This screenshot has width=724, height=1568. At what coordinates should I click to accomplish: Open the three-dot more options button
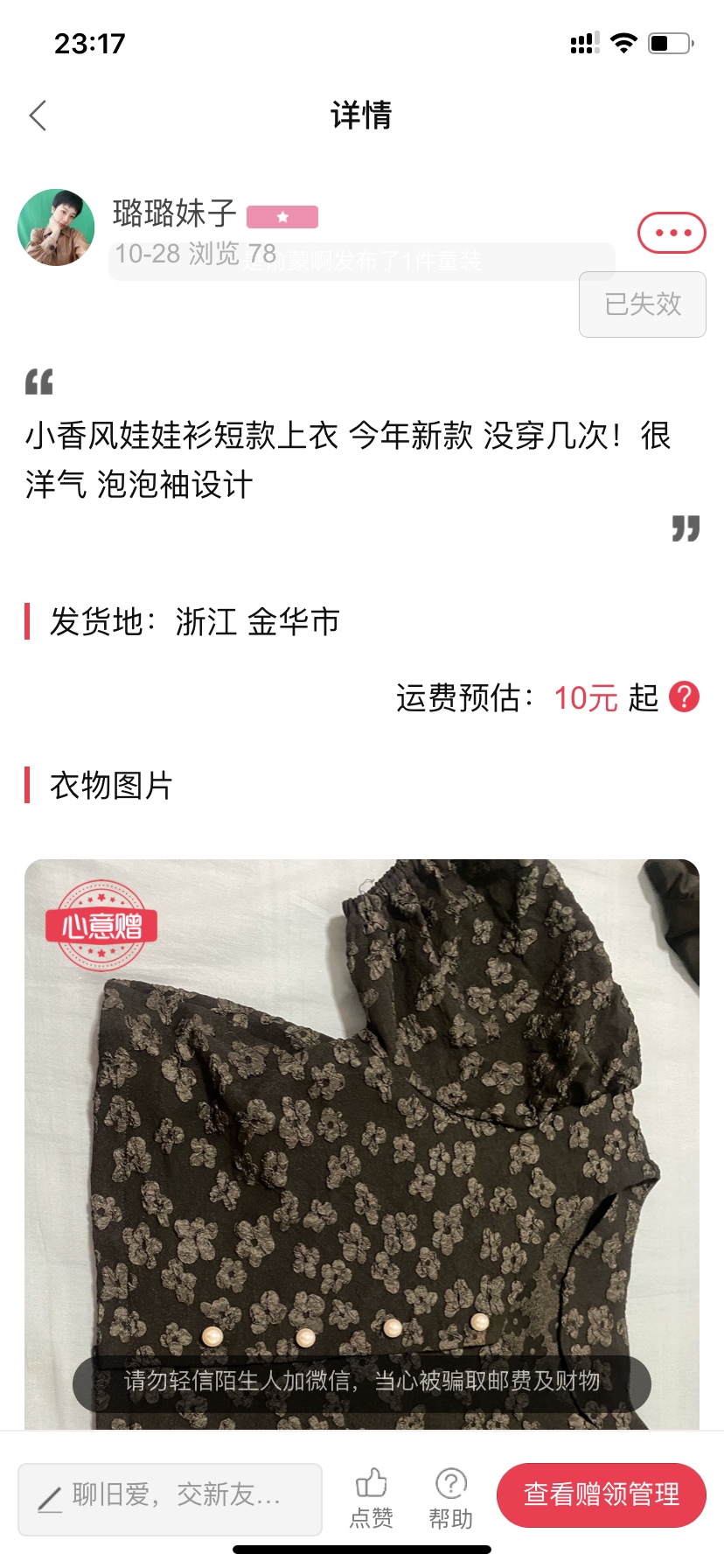coord(672,233)
